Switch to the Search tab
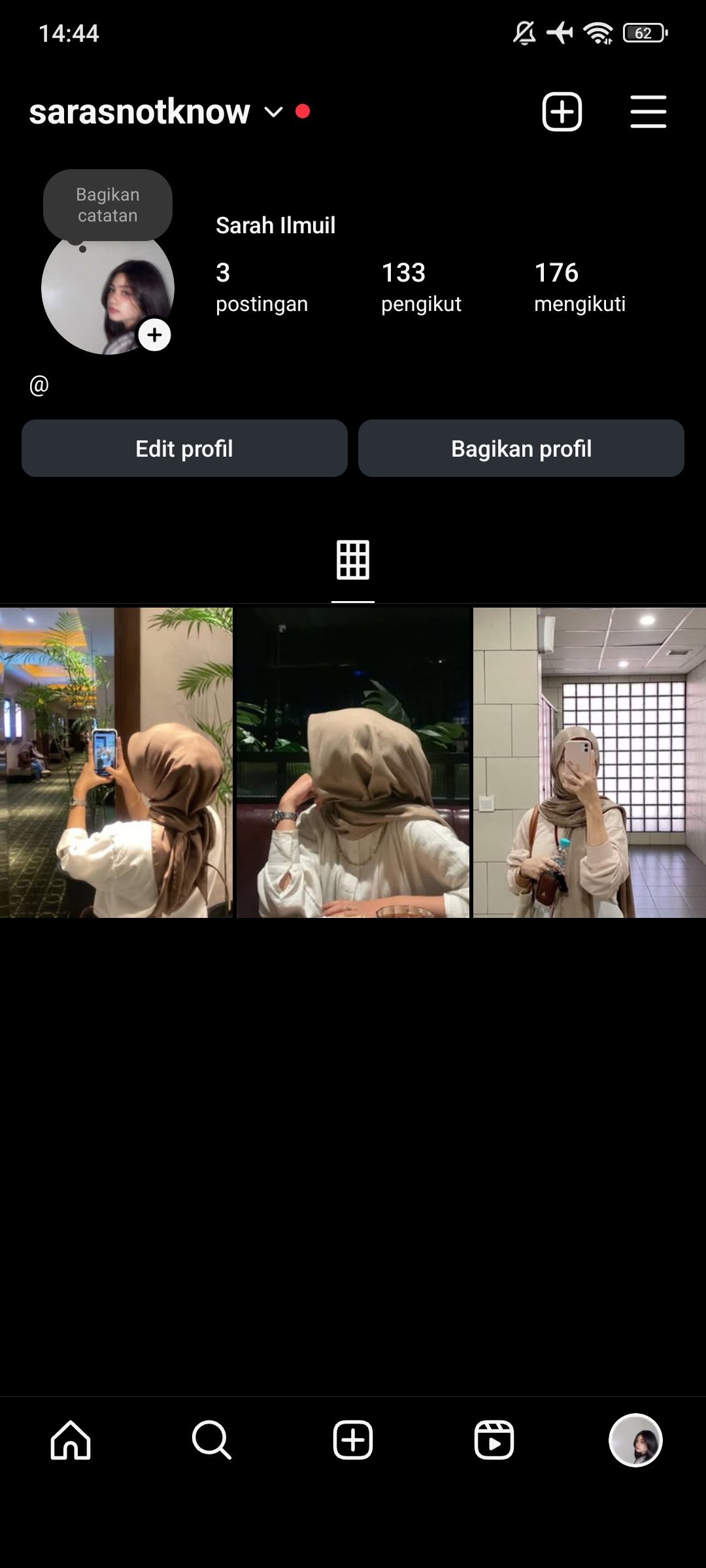This screenshot has width=706, height=1568. (212, 1440)
